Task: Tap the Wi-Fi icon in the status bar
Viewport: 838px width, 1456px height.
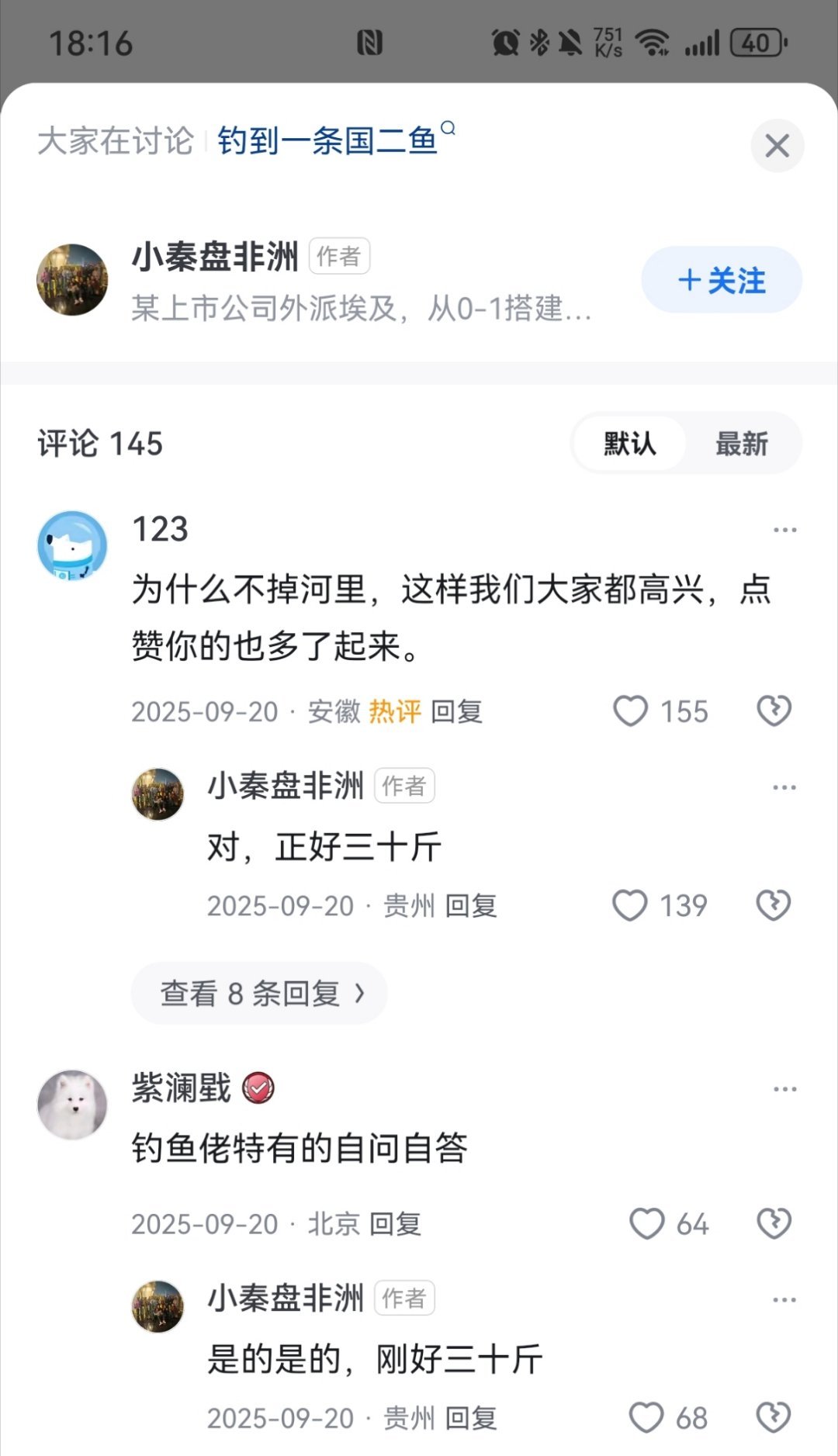Action: click(653, 44)
